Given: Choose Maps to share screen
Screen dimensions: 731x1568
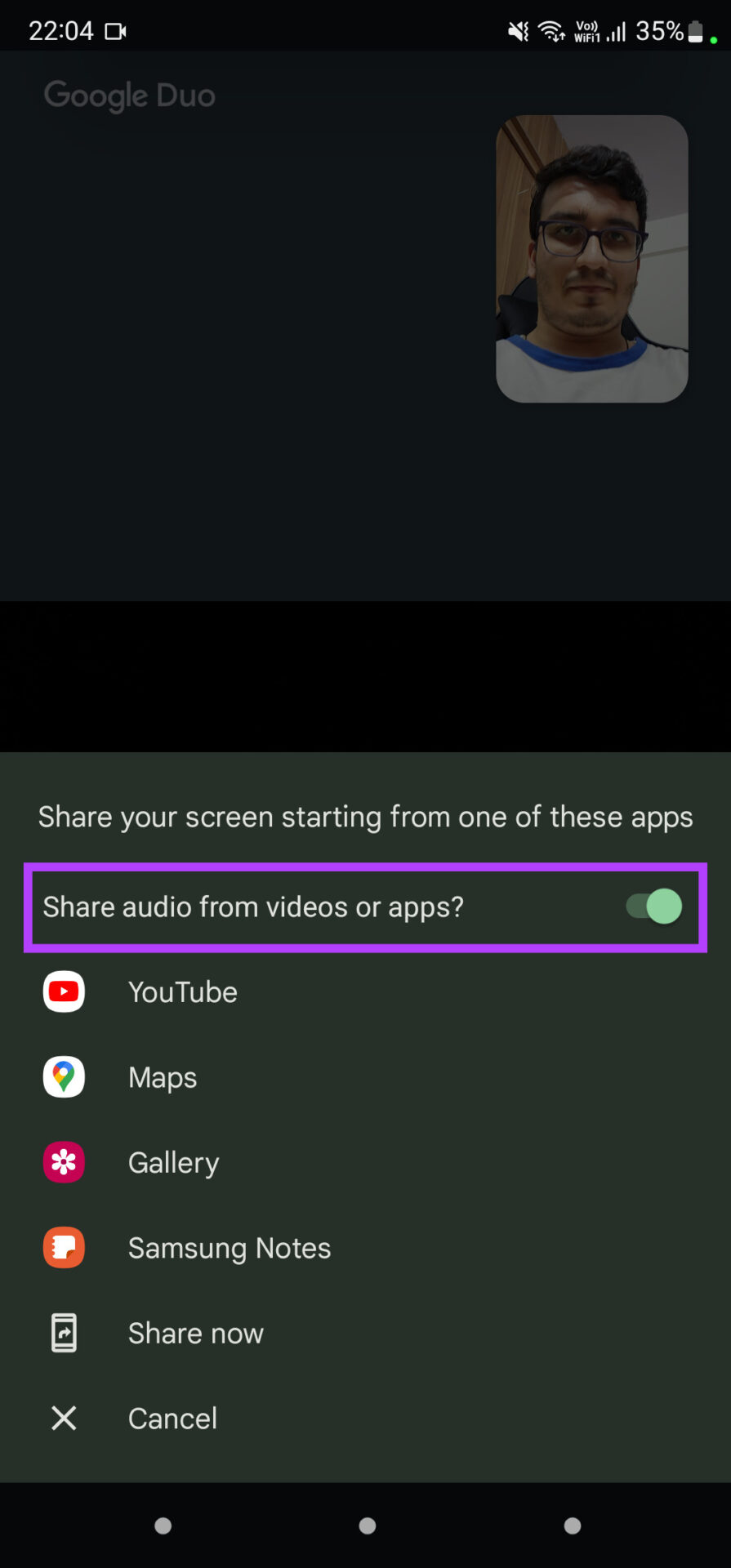Looking at the screenshot, I should click(365, 1077).
